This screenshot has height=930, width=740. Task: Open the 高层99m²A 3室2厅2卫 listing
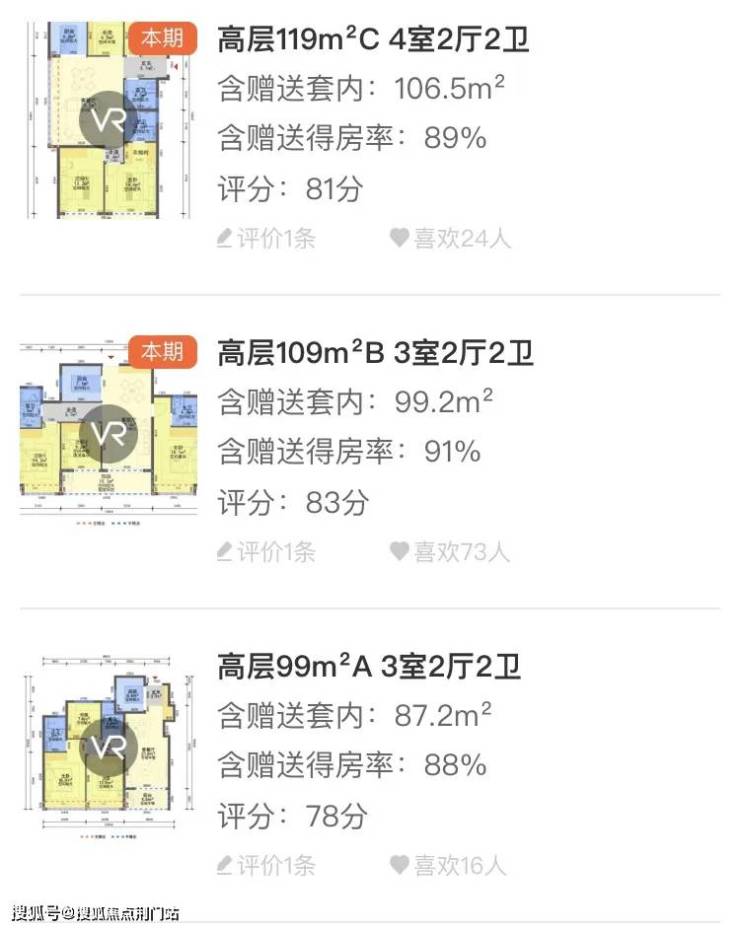(369, 666)
